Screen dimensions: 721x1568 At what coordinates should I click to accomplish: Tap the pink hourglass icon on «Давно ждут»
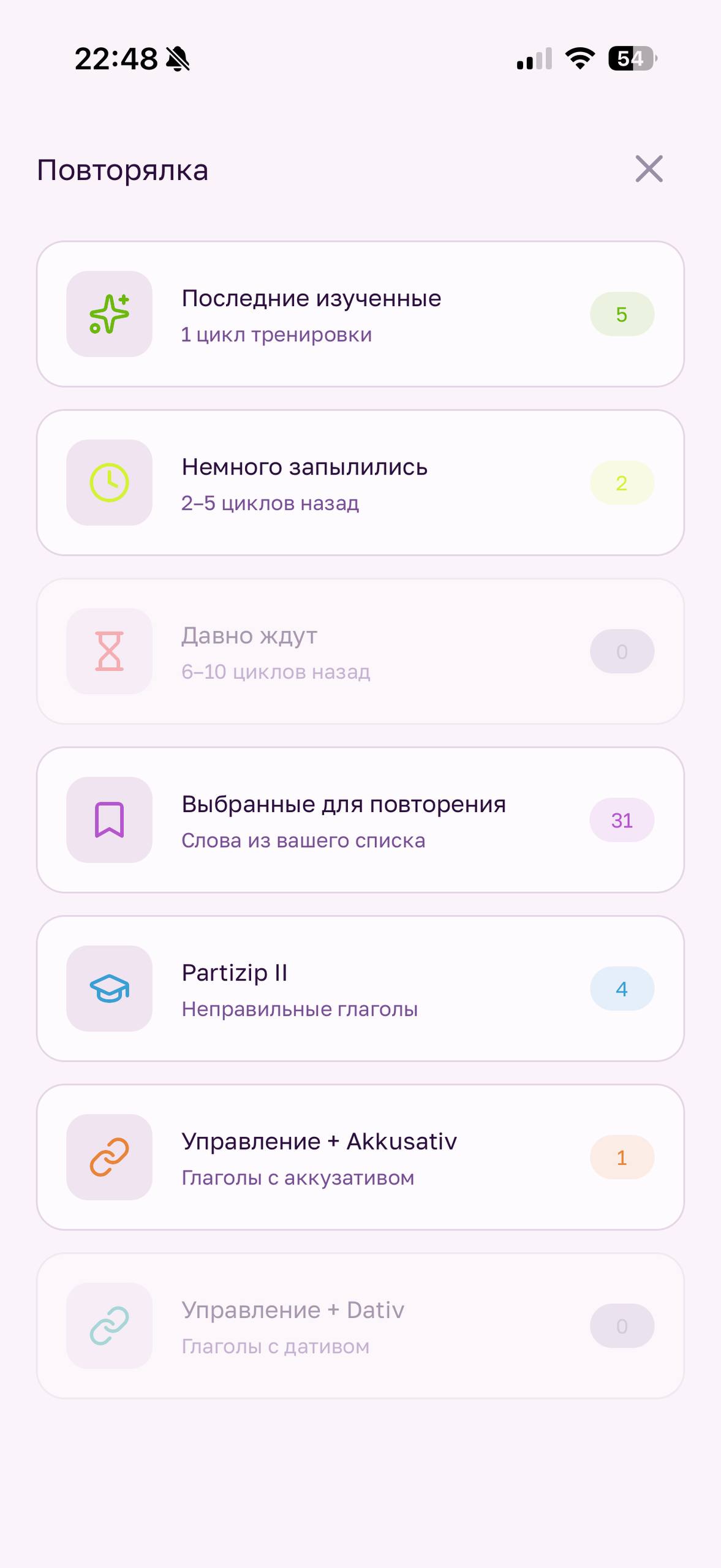click(x=110, y=651)
